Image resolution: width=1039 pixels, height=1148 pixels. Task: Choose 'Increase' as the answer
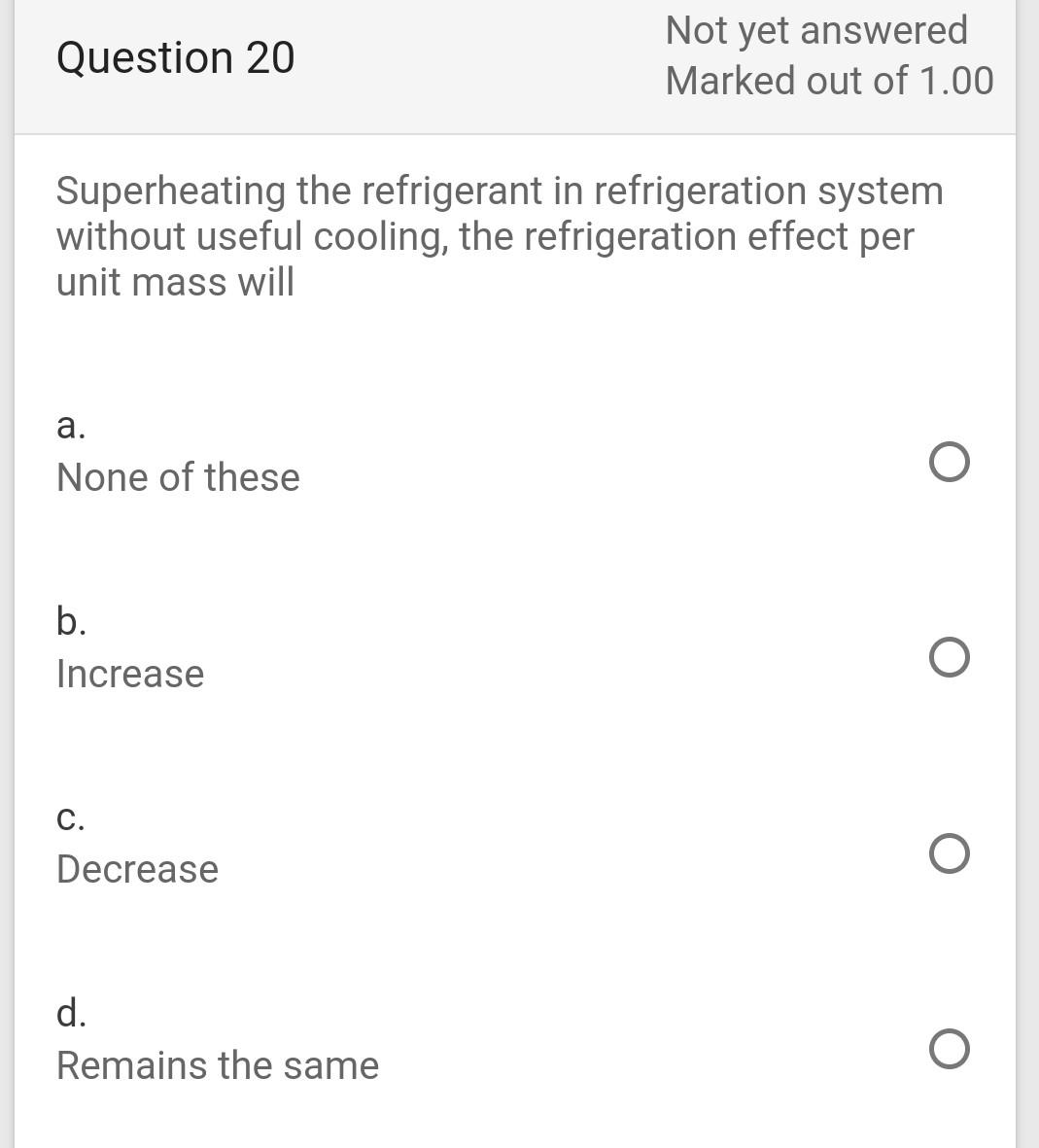tap(949, 658)
